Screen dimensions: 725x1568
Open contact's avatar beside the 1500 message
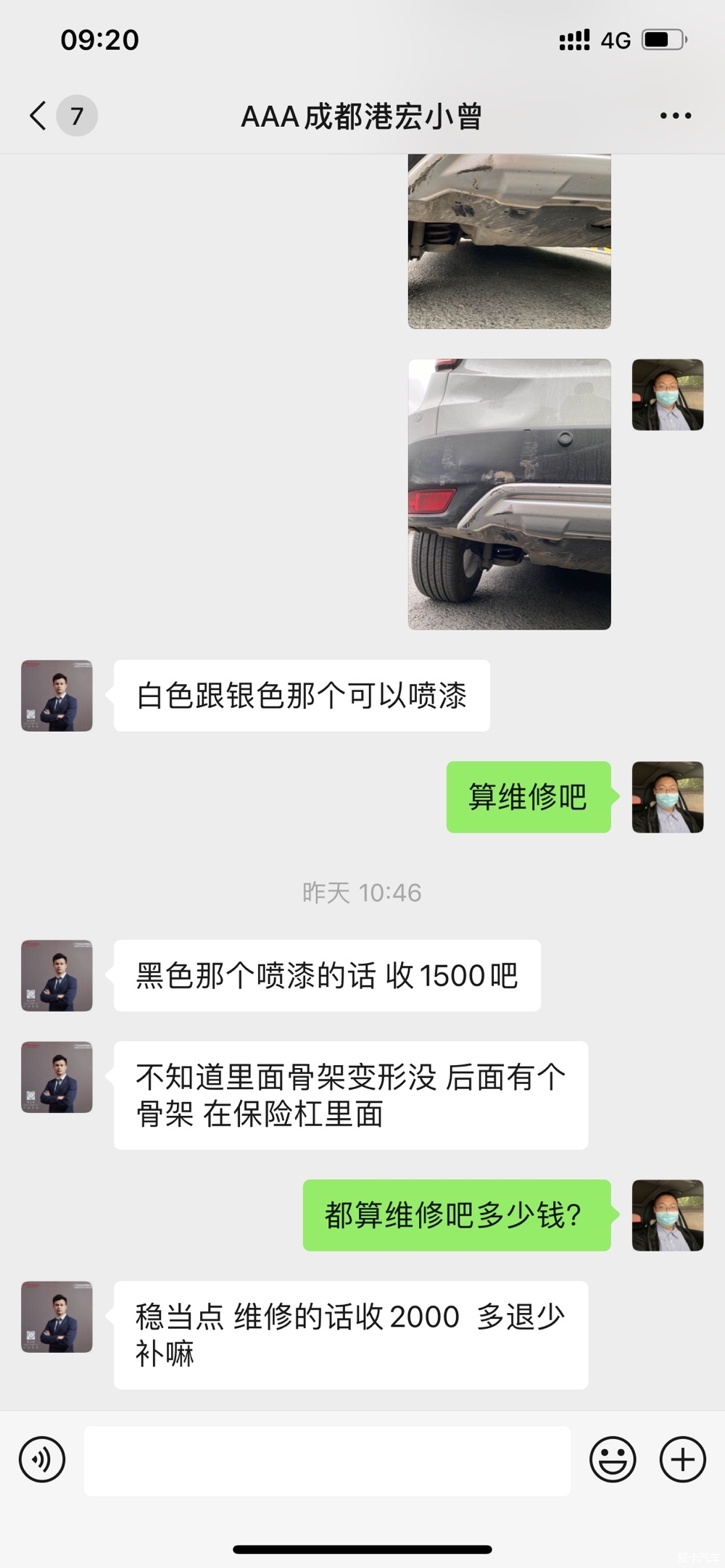click(57, 975)
